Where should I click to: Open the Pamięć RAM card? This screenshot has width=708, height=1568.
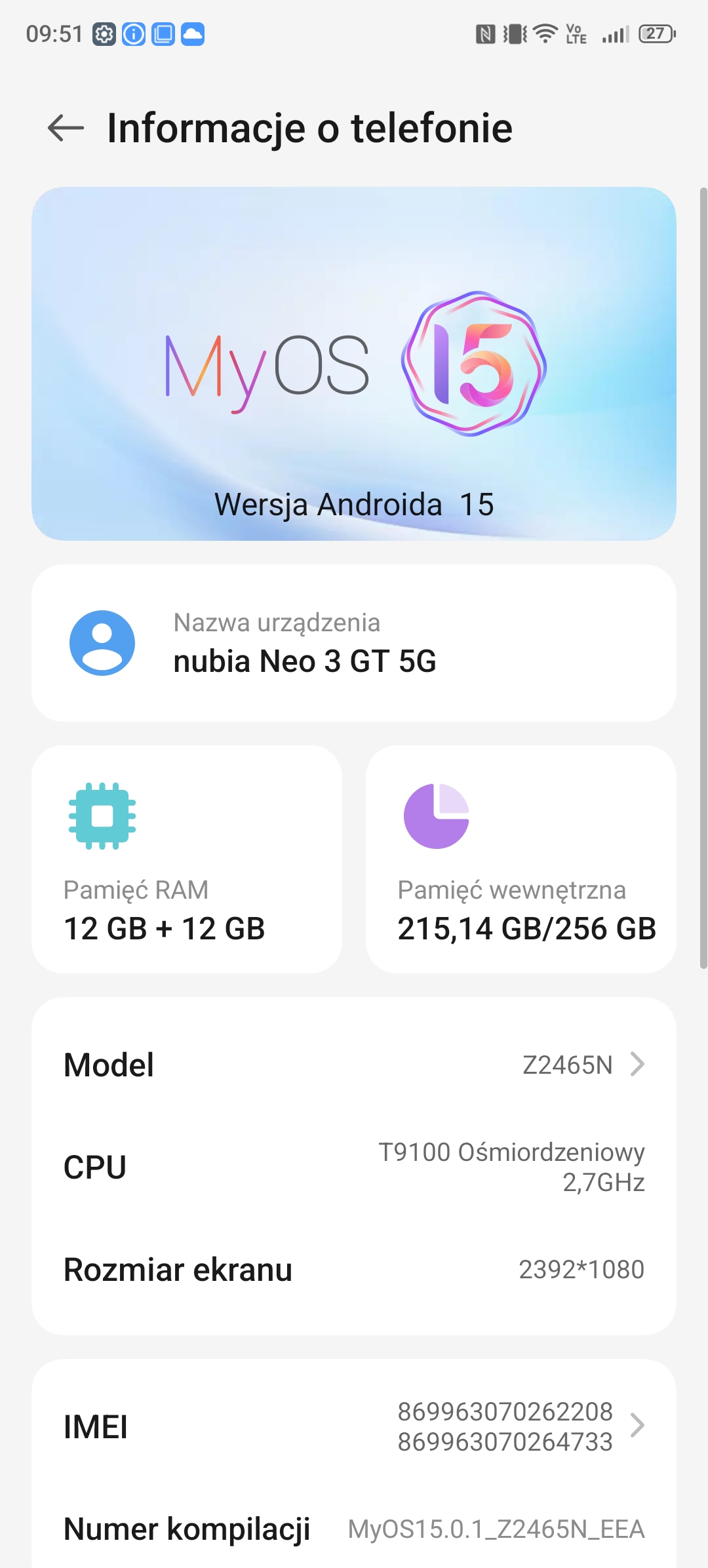(187, 859)
